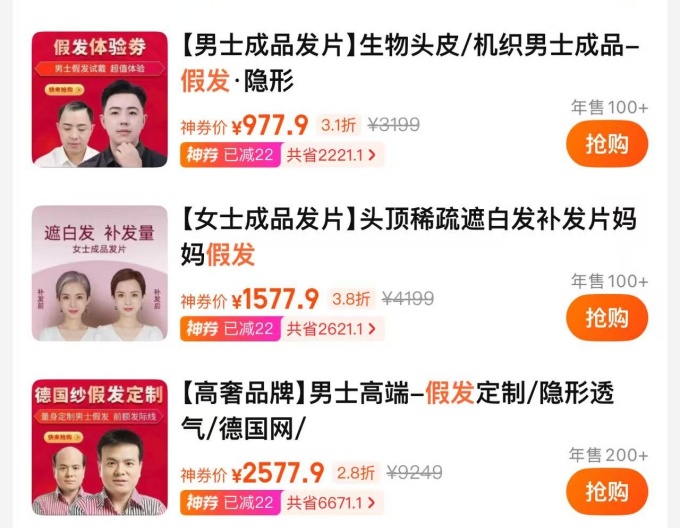Tap 抢购 for the 男士成品发片 item
This screenshot has height=528, width=680.
point(607,144)
